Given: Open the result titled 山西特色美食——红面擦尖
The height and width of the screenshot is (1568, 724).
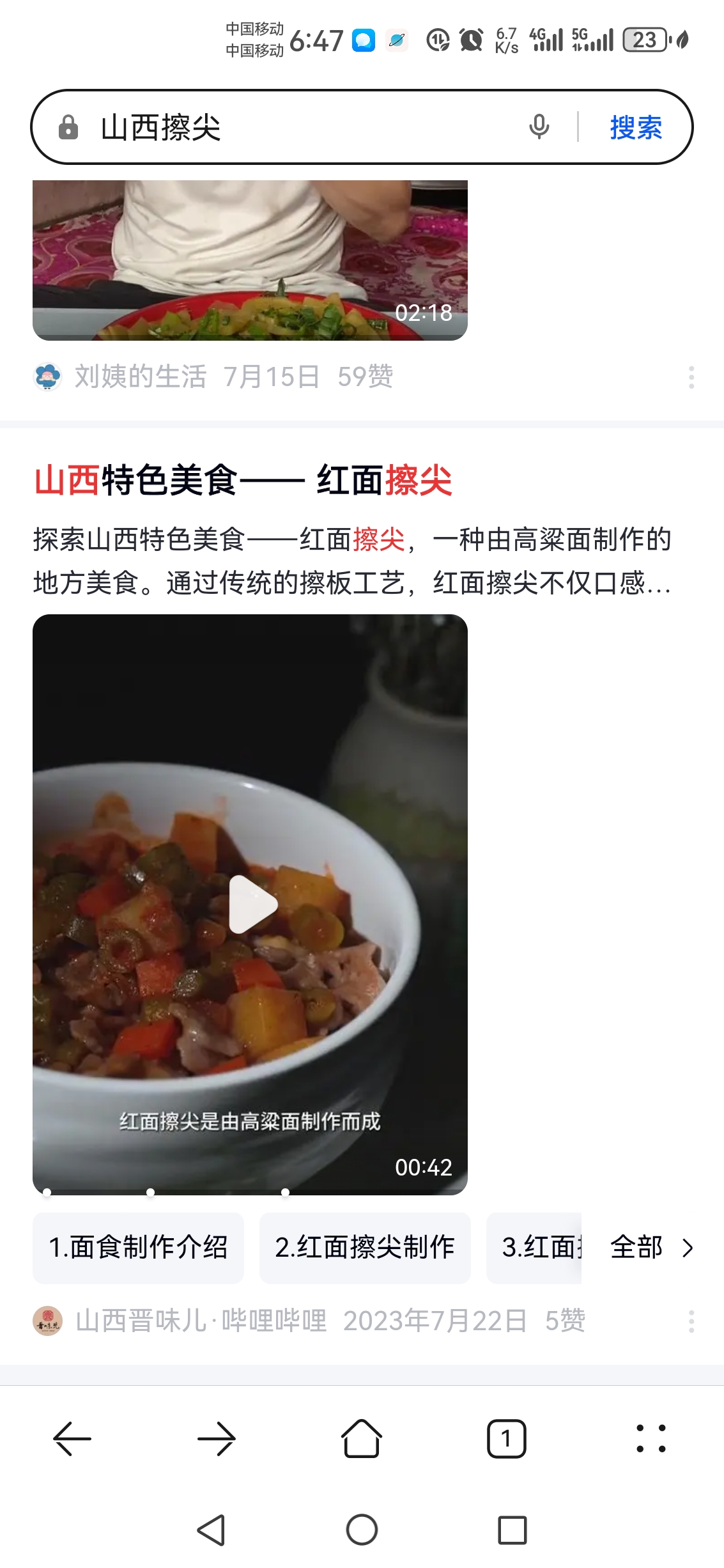Looking at the screenshot, I should click(243, 480).
